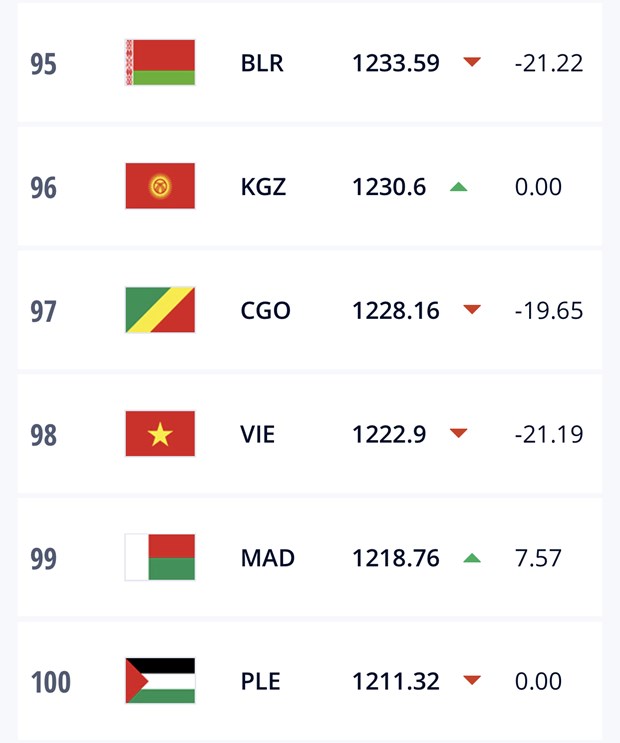620x743 pixels.
Task: Show the PLE ranking entry
Action: pos(310,682)
